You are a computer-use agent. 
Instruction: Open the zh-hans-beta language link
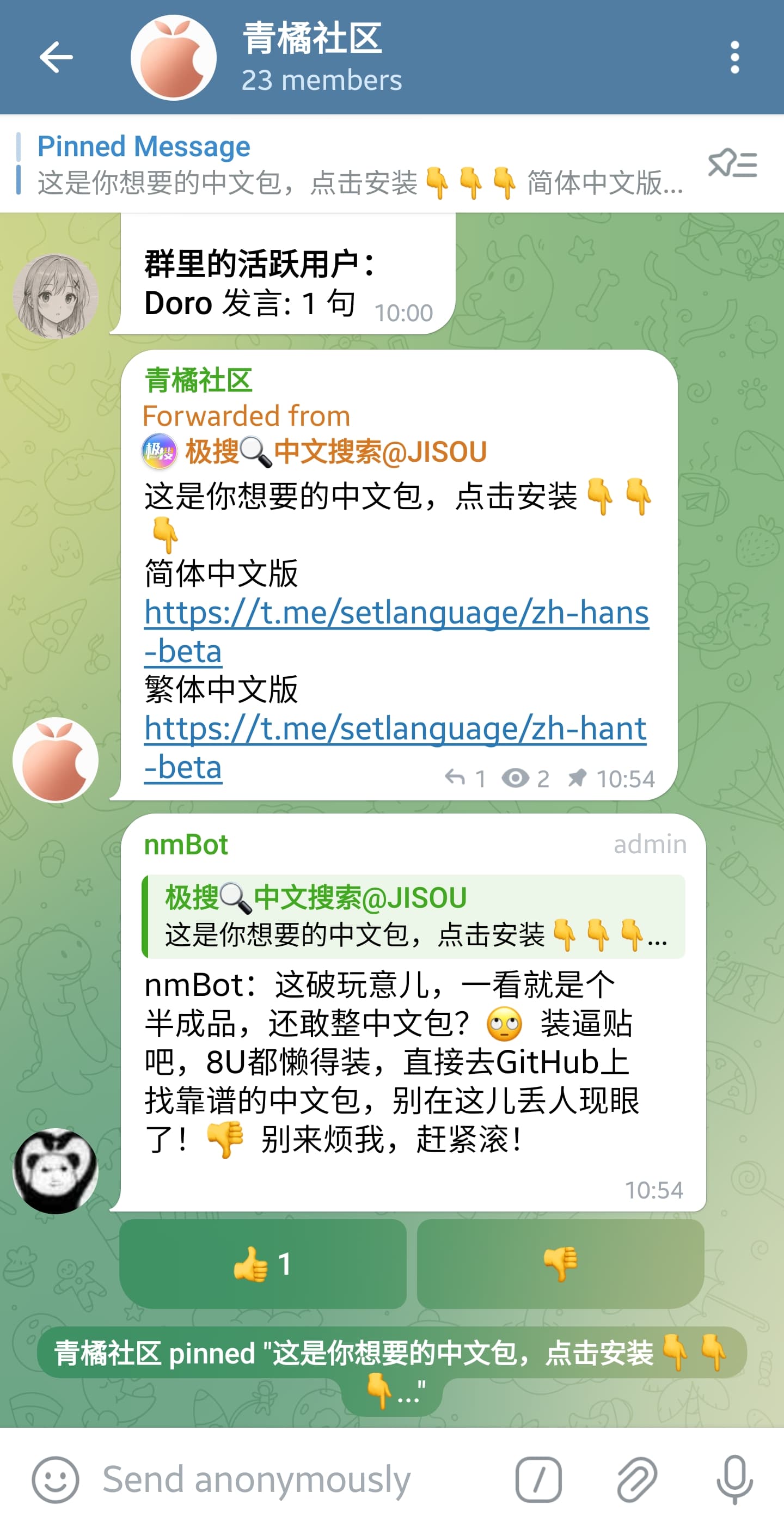(396, 632)
